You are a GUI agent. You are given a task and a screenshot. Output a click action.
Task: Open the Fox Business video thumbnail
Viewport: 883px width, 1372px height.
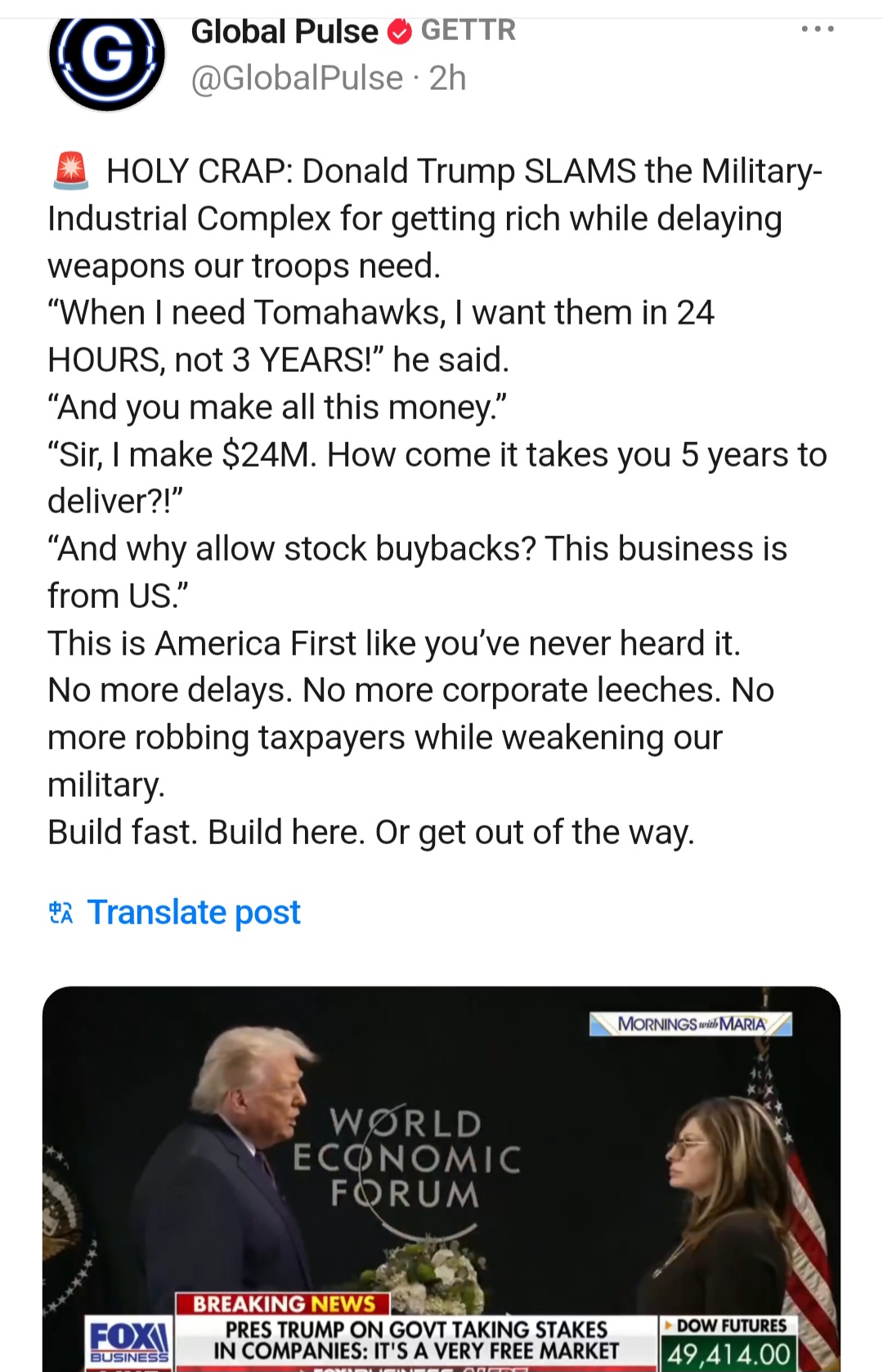[441, 1177]
